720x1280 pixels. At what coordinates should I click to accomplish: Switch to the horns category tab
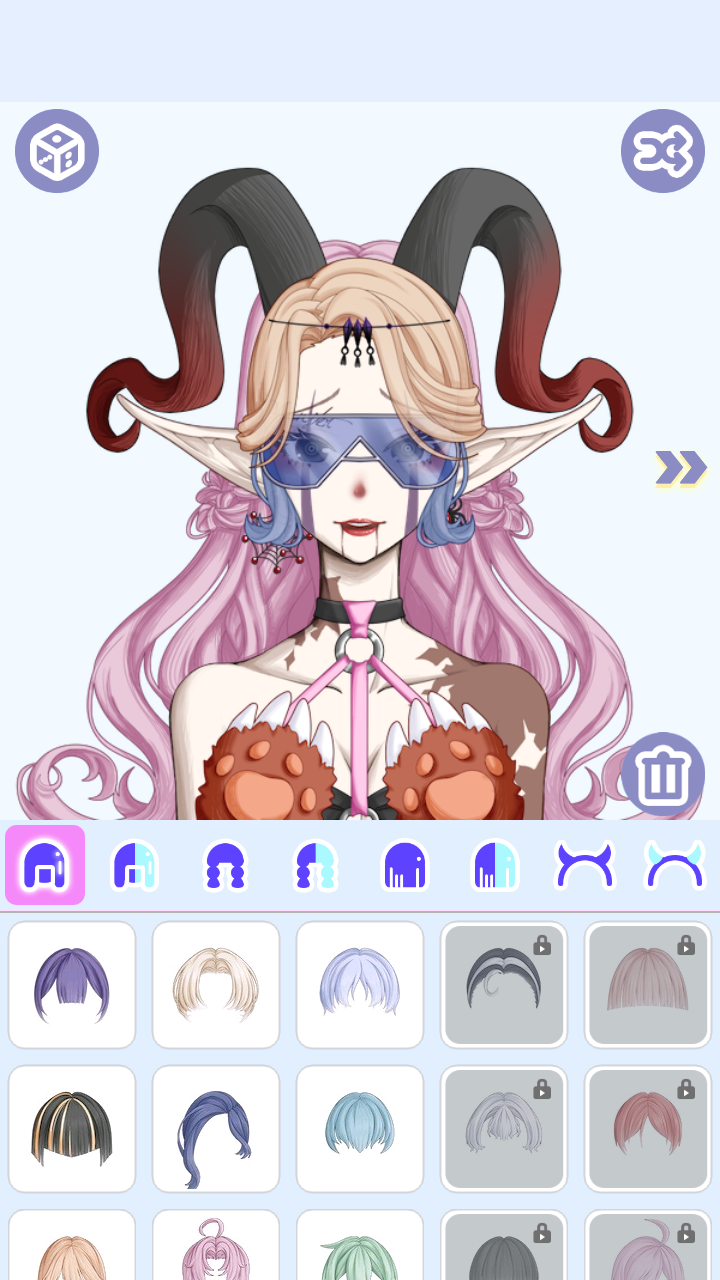pos(585,865)
